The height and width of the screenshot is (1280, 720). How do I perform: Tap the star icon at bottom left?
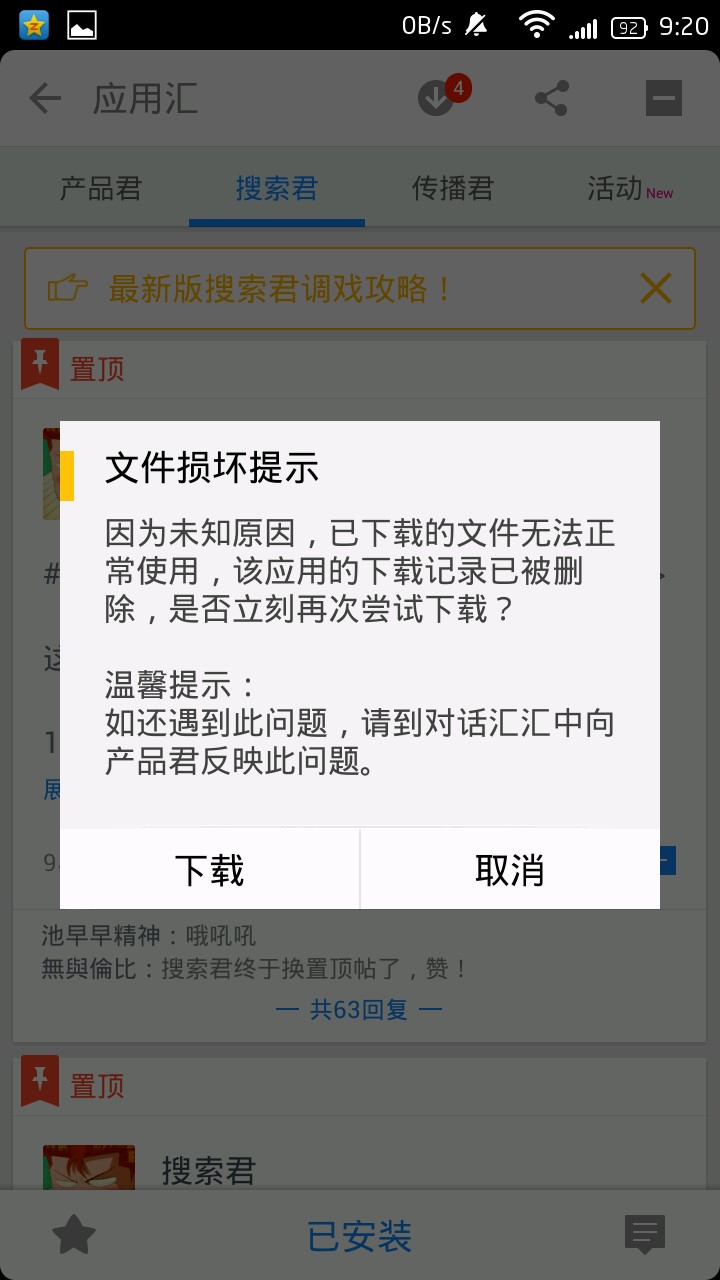(x=74, y=1236)
